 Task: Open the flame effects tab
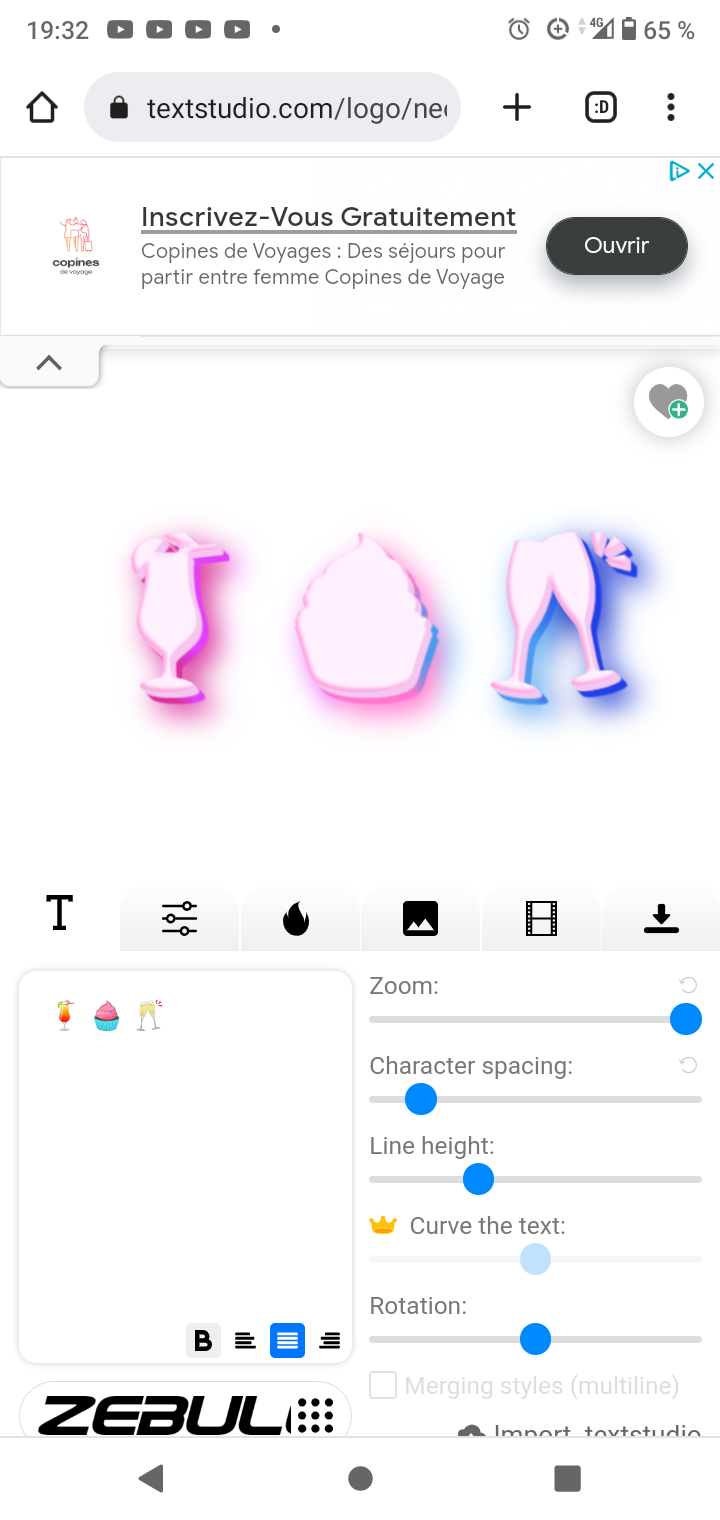(296, 918)
